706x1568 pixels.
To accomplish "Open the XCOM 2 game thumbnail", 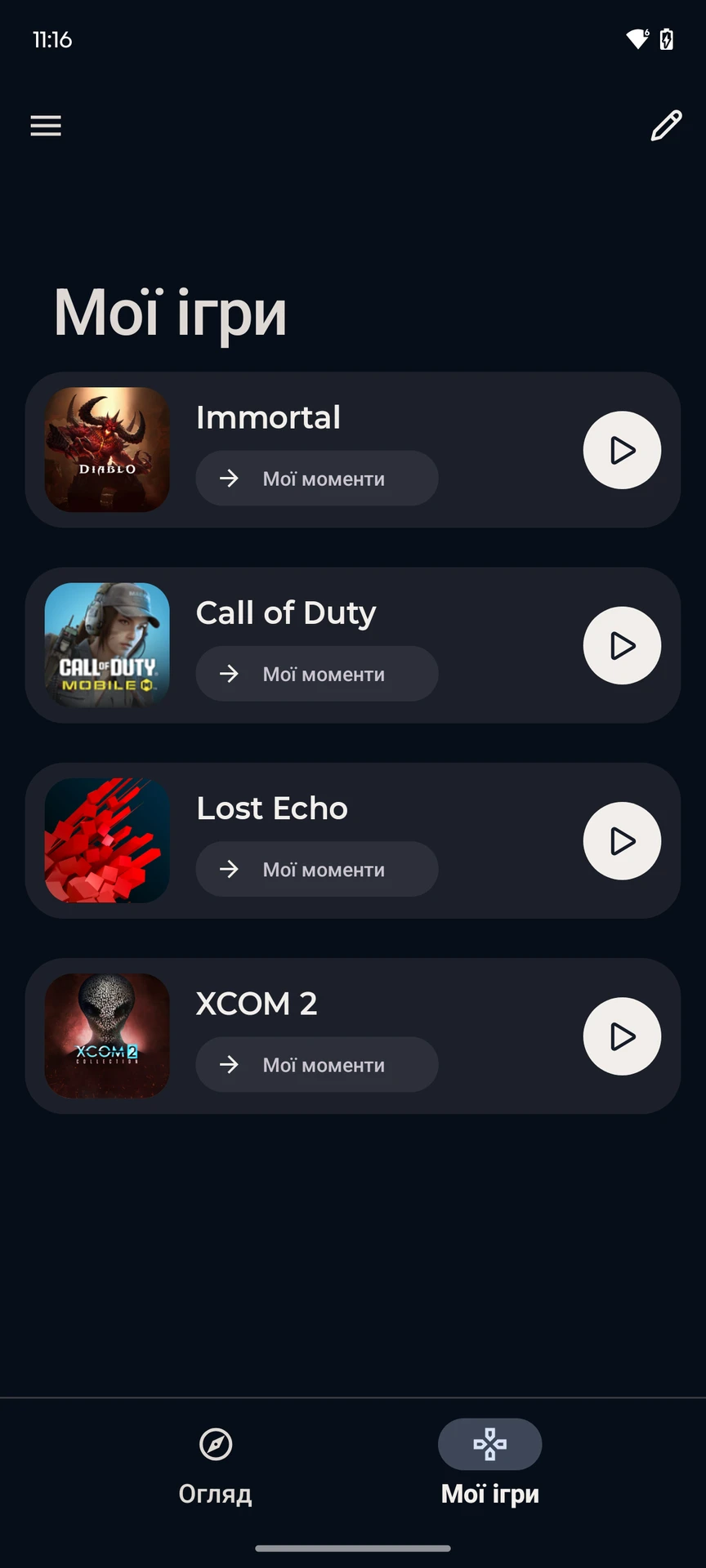I will pos(107,1036).
